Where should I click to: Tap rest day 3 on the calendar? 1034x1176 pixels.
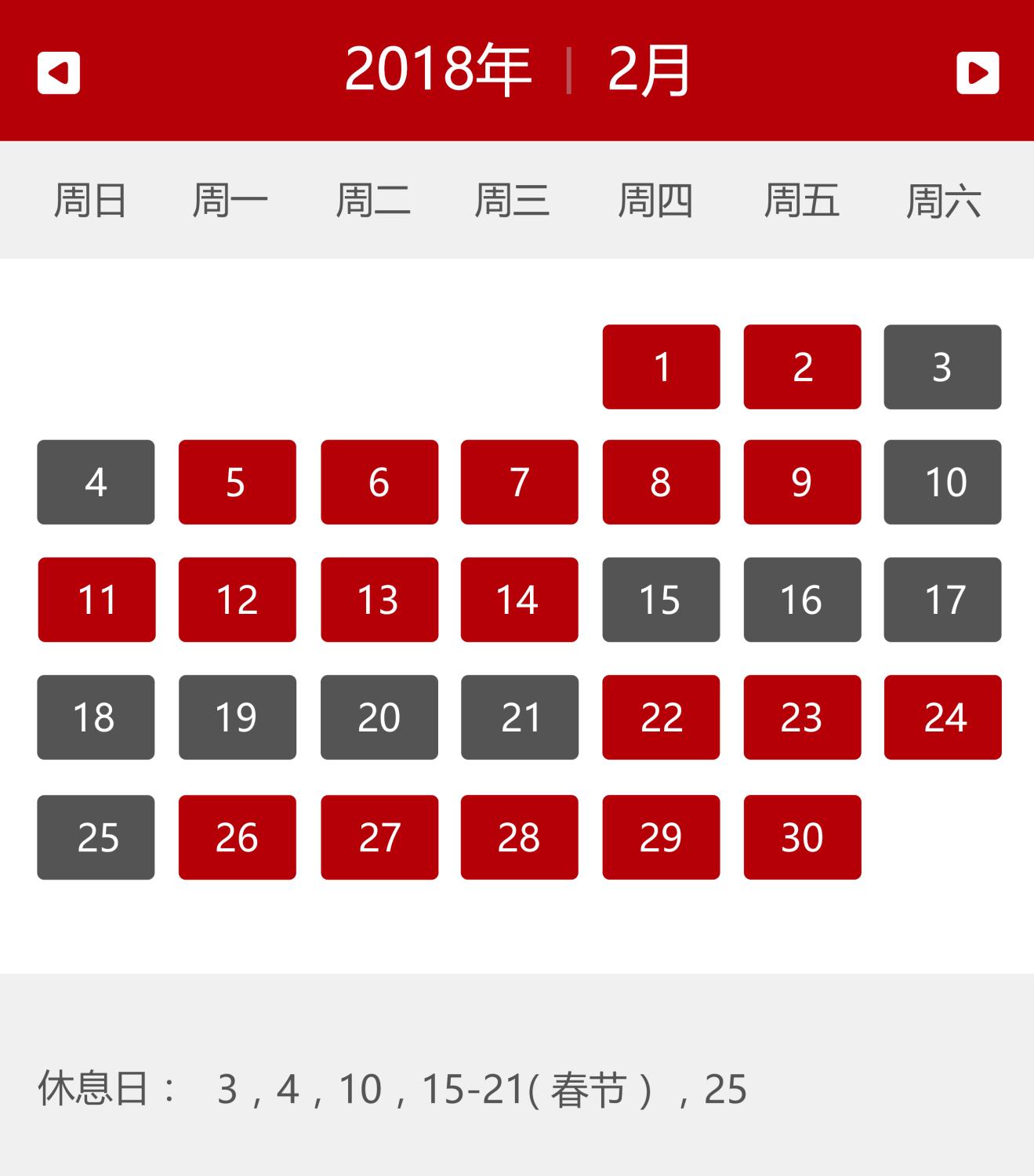(x=942, y=367)
